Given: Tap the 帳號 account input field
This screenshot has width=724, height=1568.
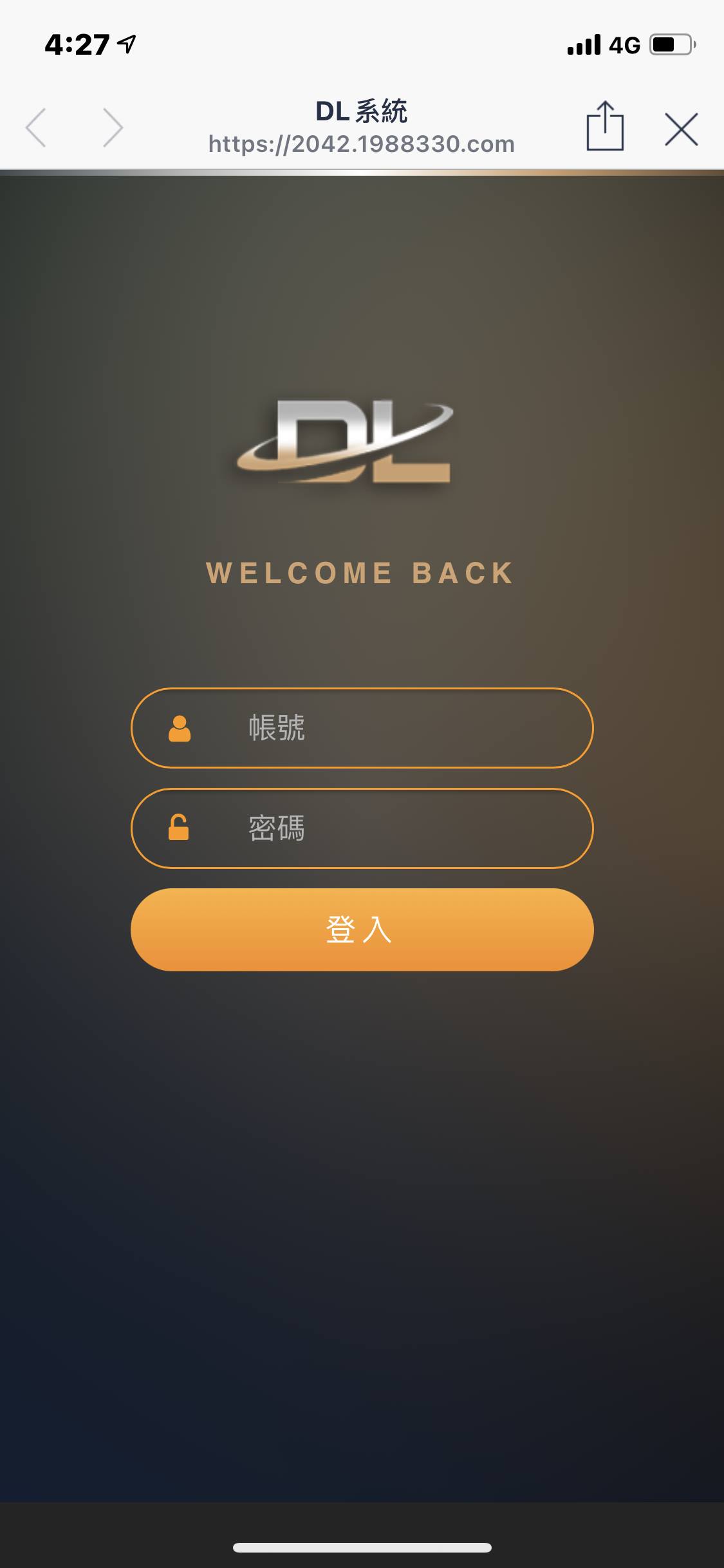Looking at the screenshot, I should coord(386,728).
